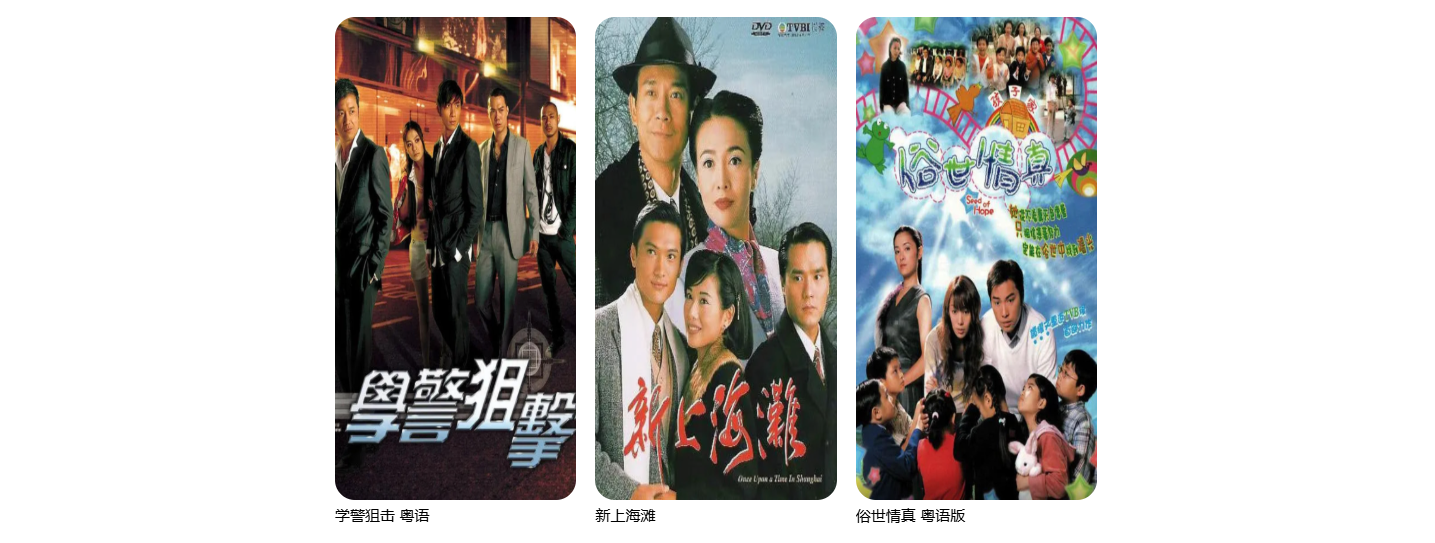Select the 俗世情真 粤语版 poster card

(x=976, y=258)
